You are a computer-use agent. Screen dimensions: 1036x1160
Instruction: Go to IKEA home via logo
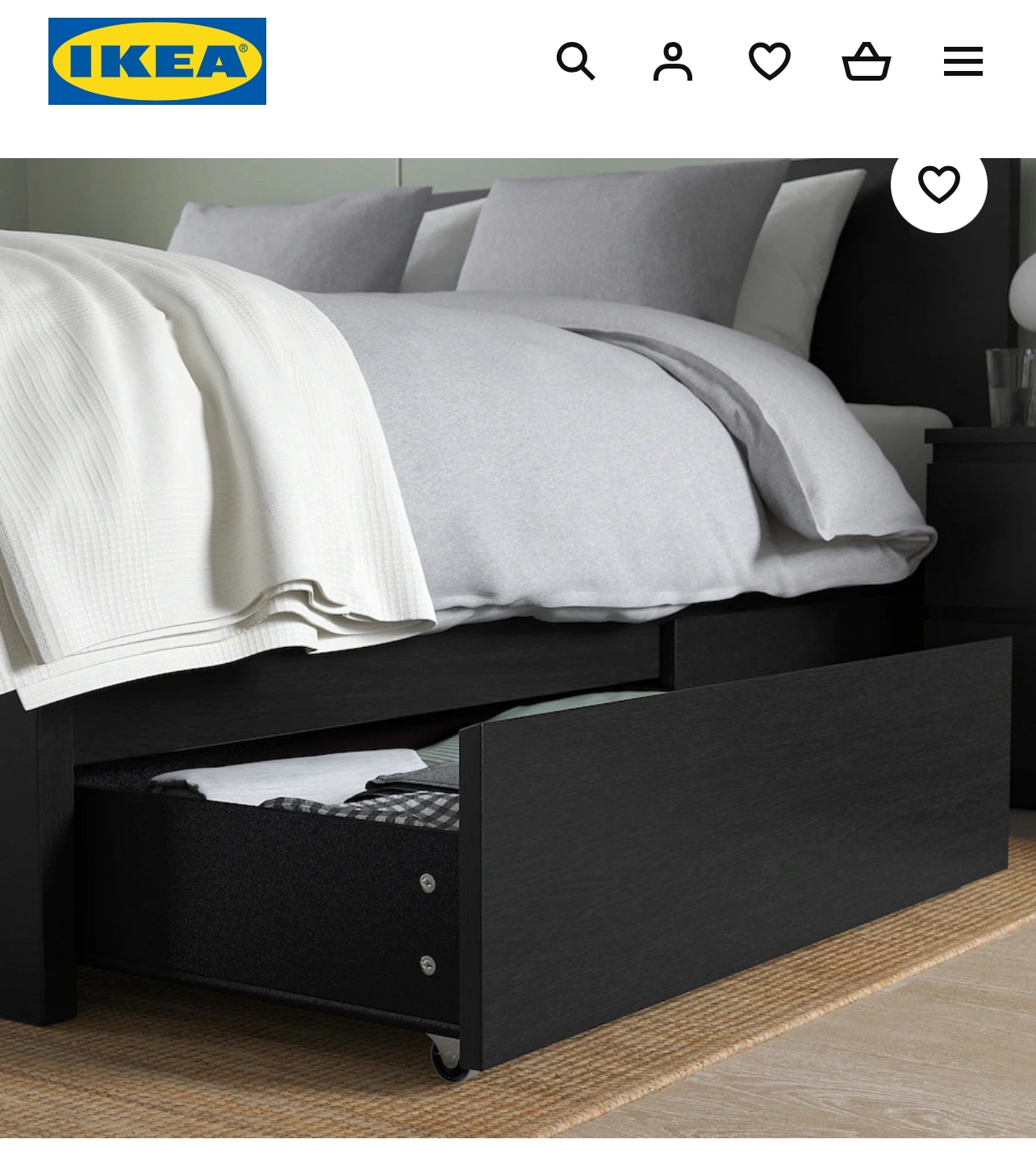coord(157,61)
